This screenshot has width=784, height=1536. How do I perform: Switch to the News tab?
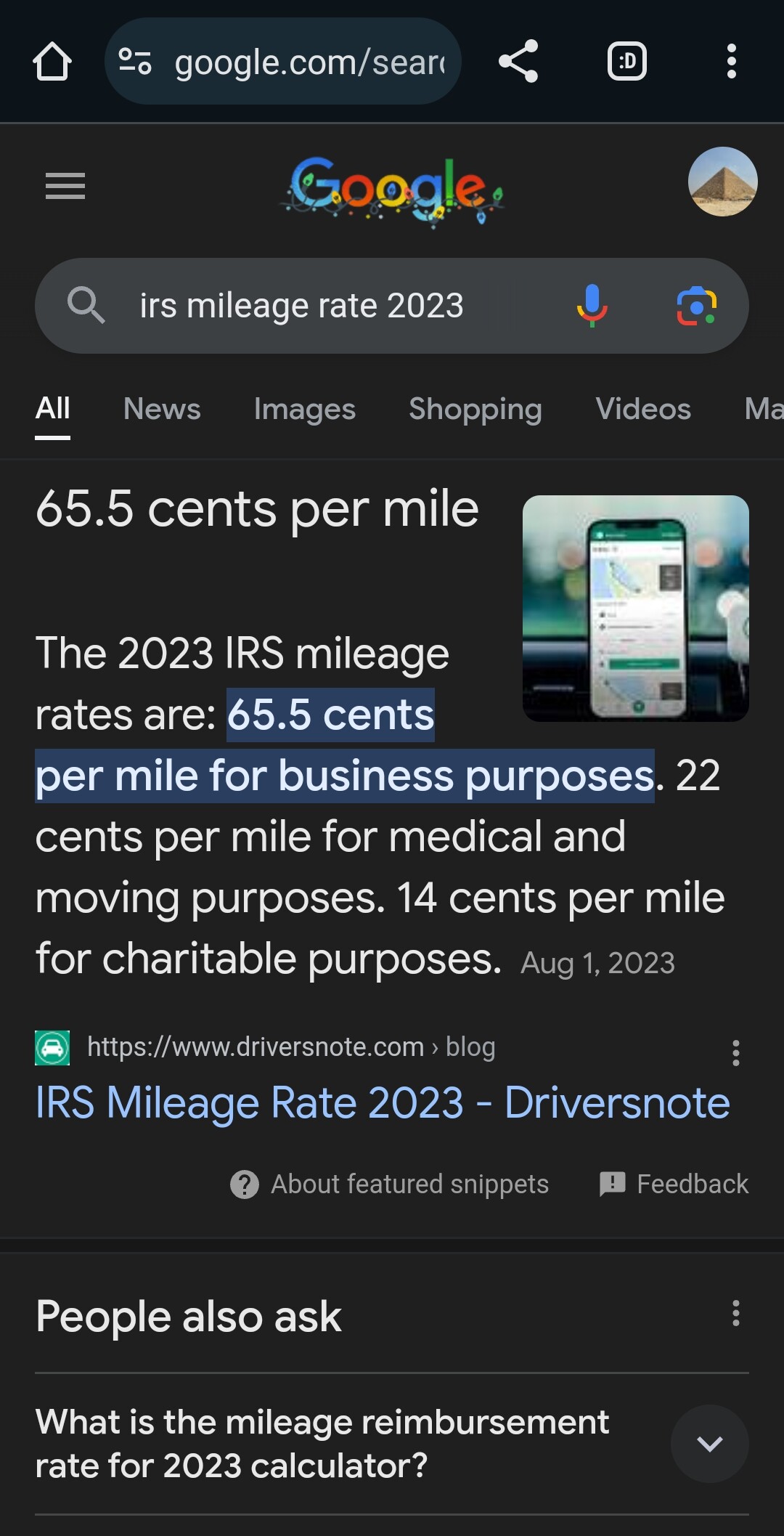tap(162, 409)
